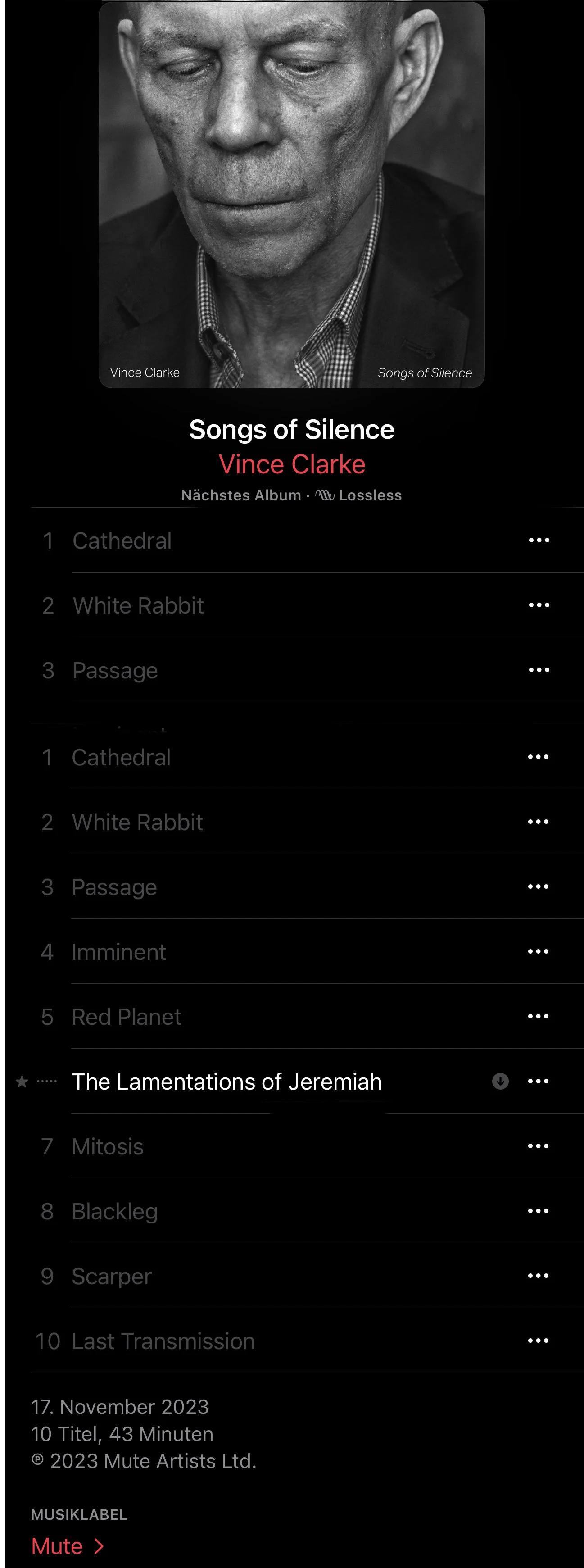This screenshot has height=1568, width=584.
Task: Select The Lamentations of Jeremiah track
Action: (226, 1082)
